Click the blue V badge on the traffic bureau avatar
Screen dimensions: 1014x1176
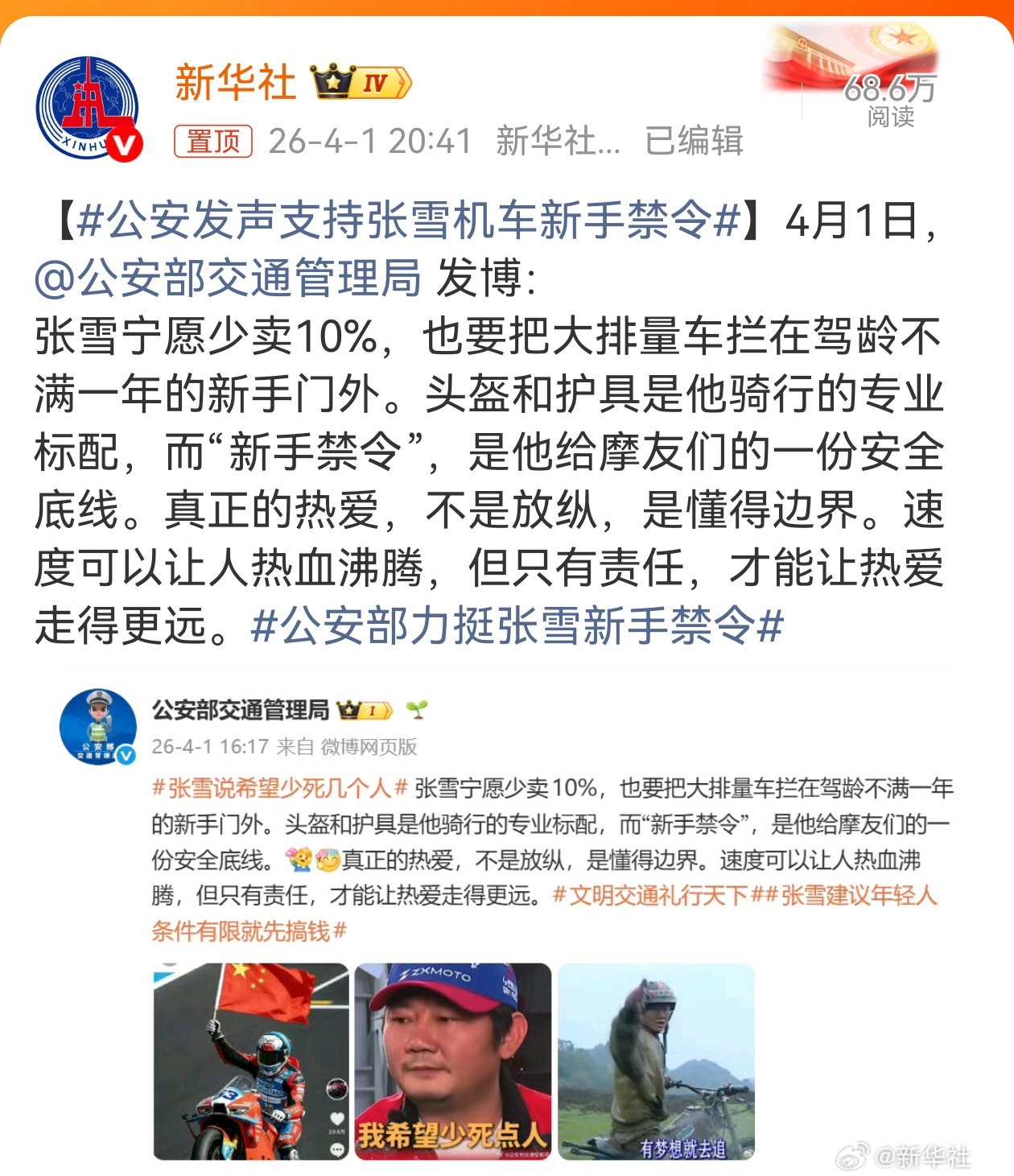(125, 755)
